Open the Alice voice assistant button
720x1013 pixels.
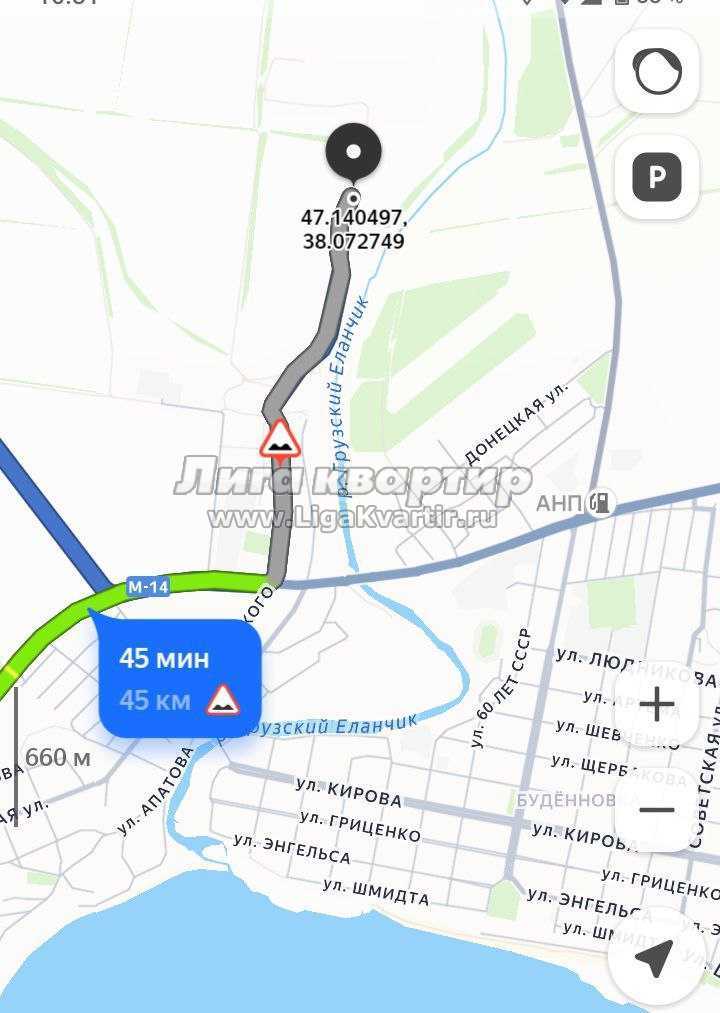click(x=656, y=71)
